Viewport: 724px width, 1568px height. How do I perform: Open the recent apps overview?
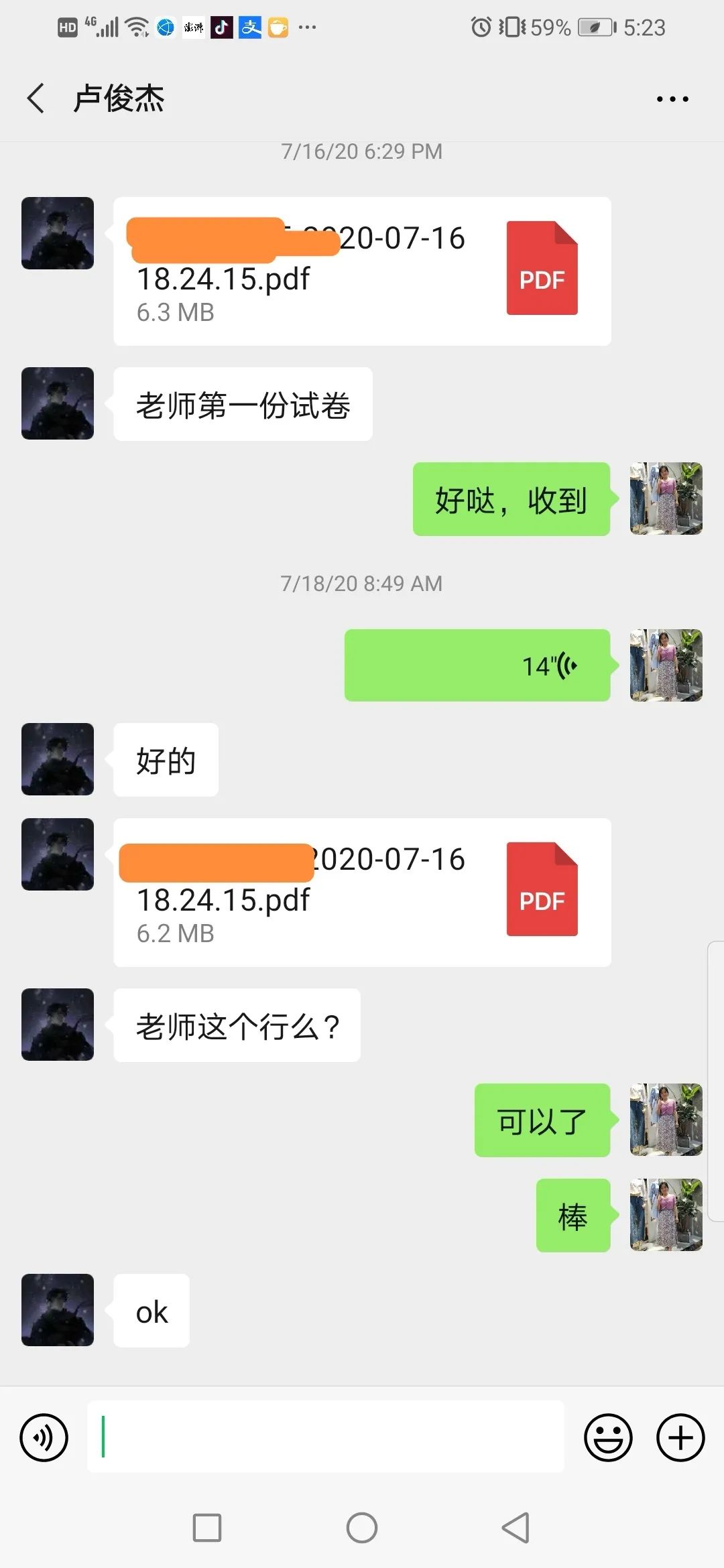(x=207, y=1528)
